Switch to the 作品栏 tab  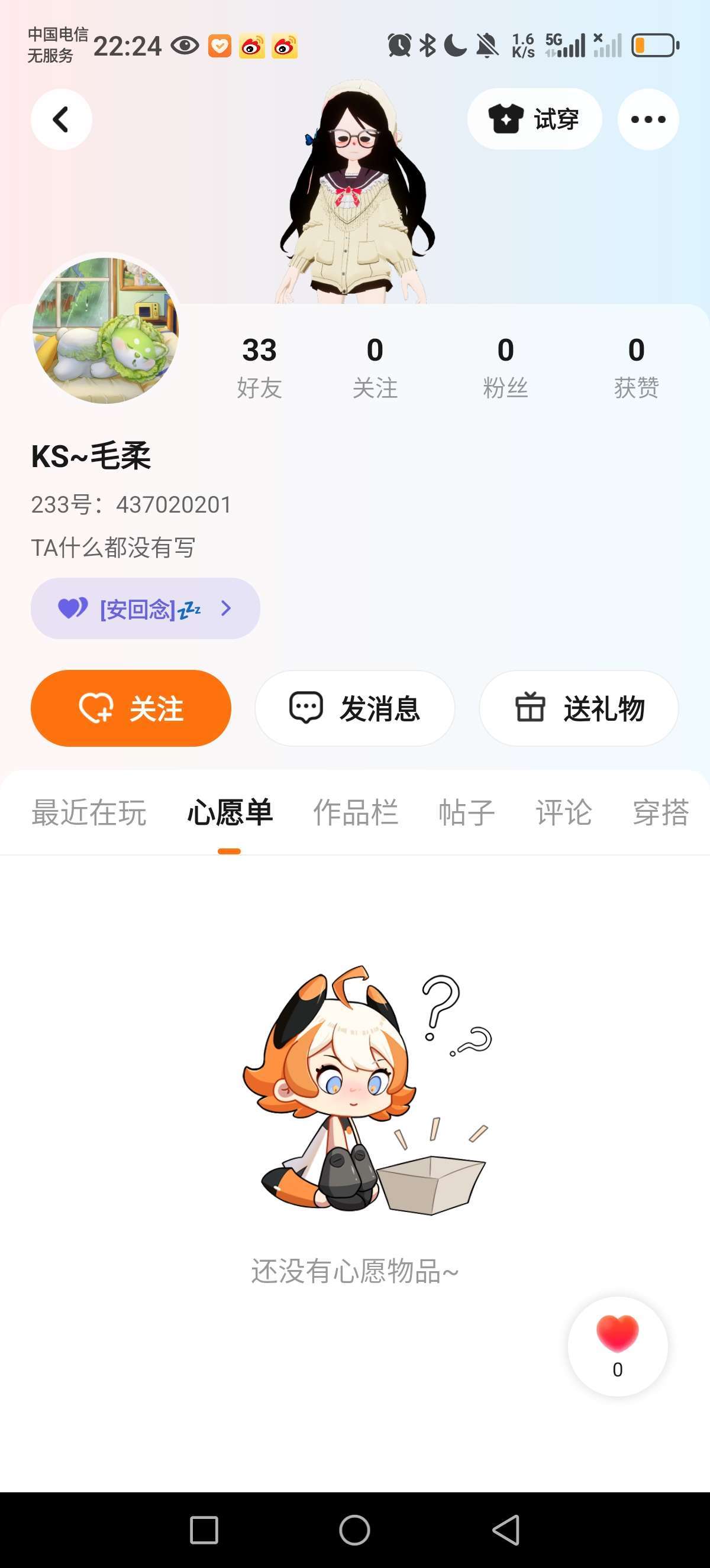(x=356, y=812)
